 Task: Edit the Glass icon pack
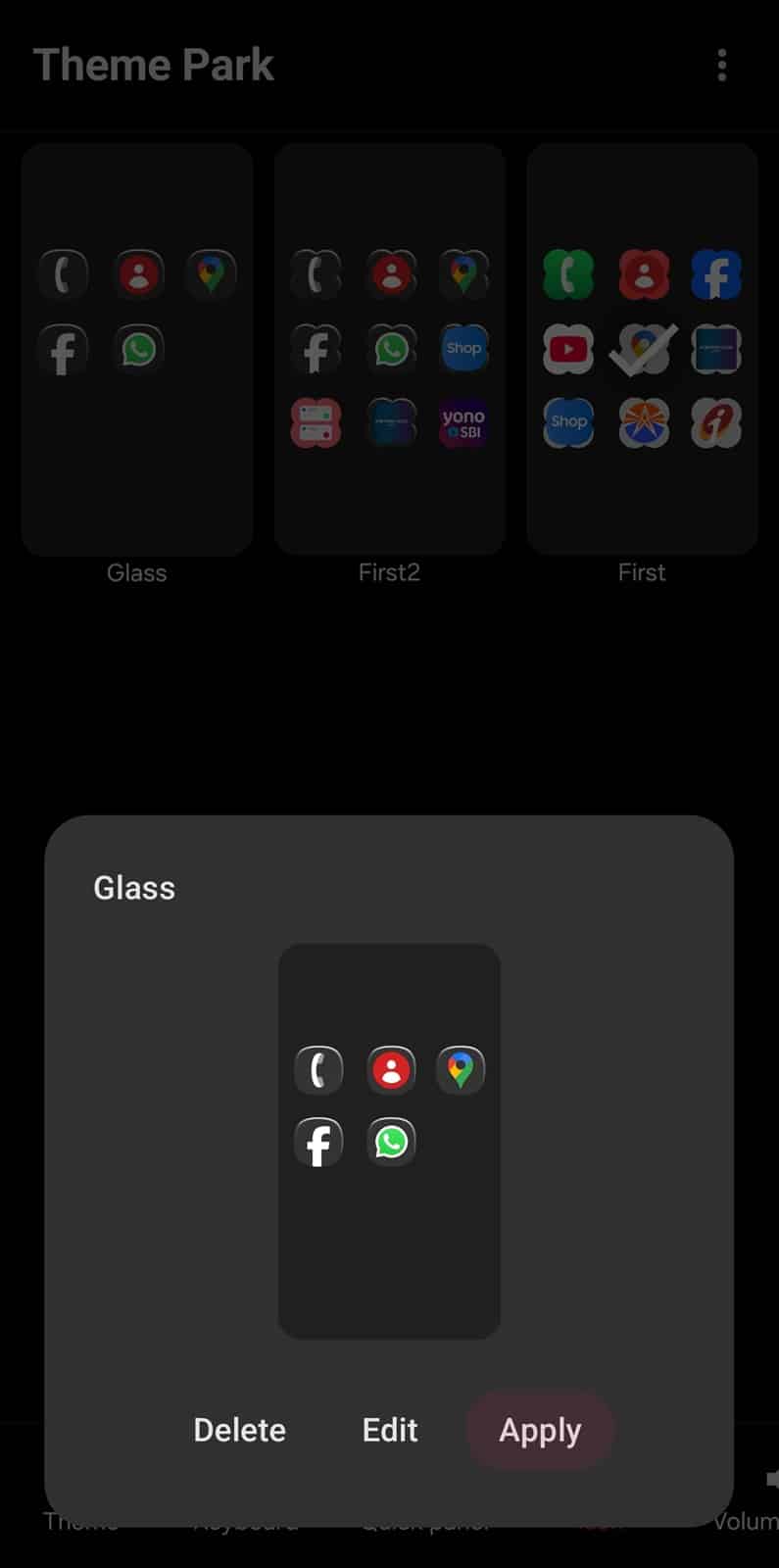point(390,1430)
